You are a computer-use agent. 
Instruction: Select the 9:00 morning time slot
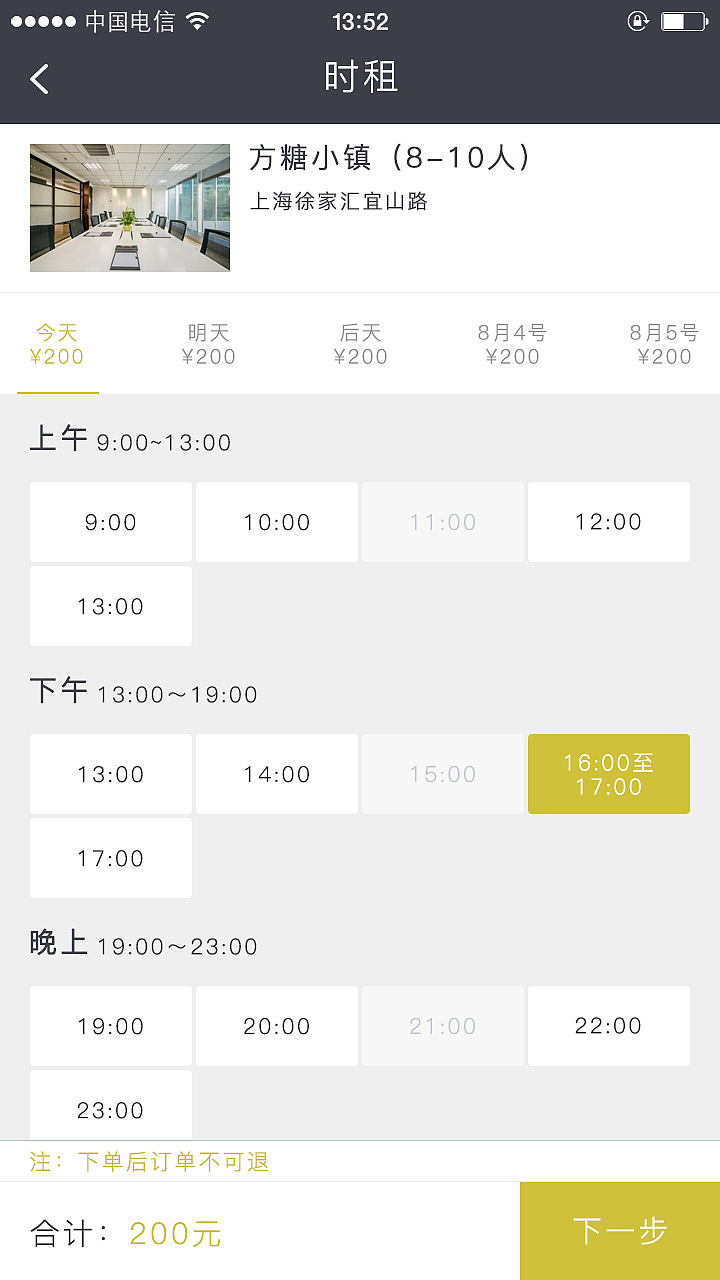110,522
